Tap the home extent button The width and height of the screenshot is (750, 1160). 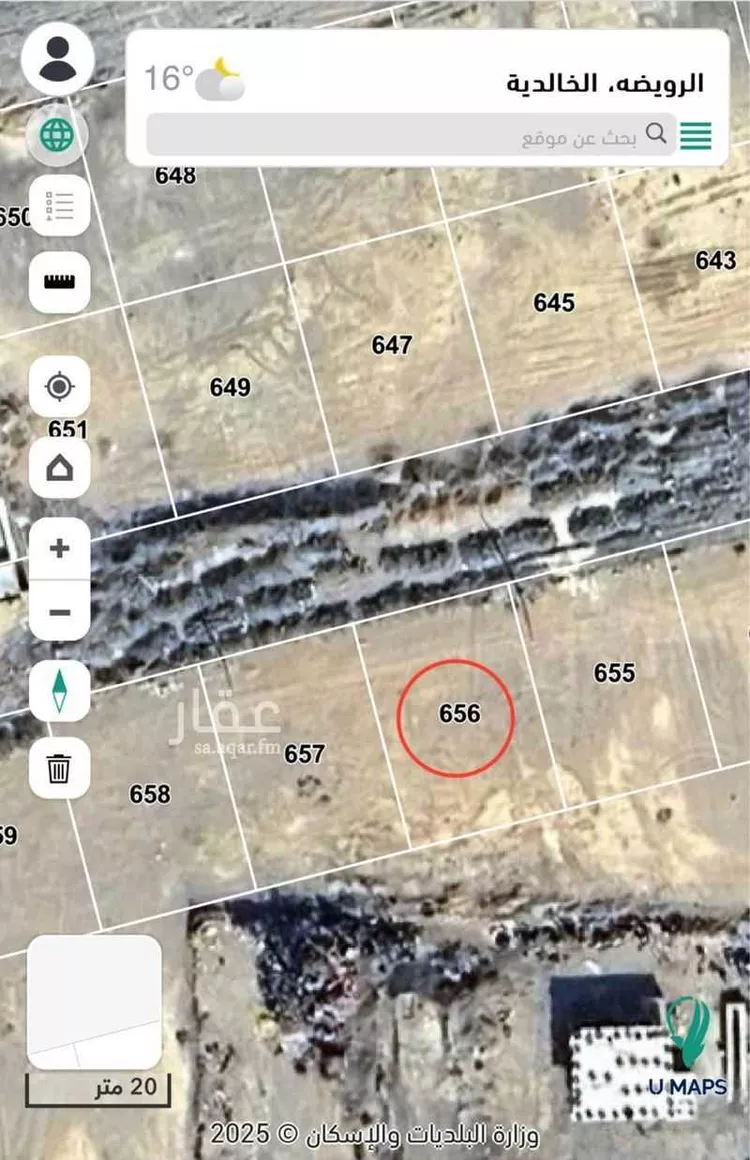tap(60, 468)
